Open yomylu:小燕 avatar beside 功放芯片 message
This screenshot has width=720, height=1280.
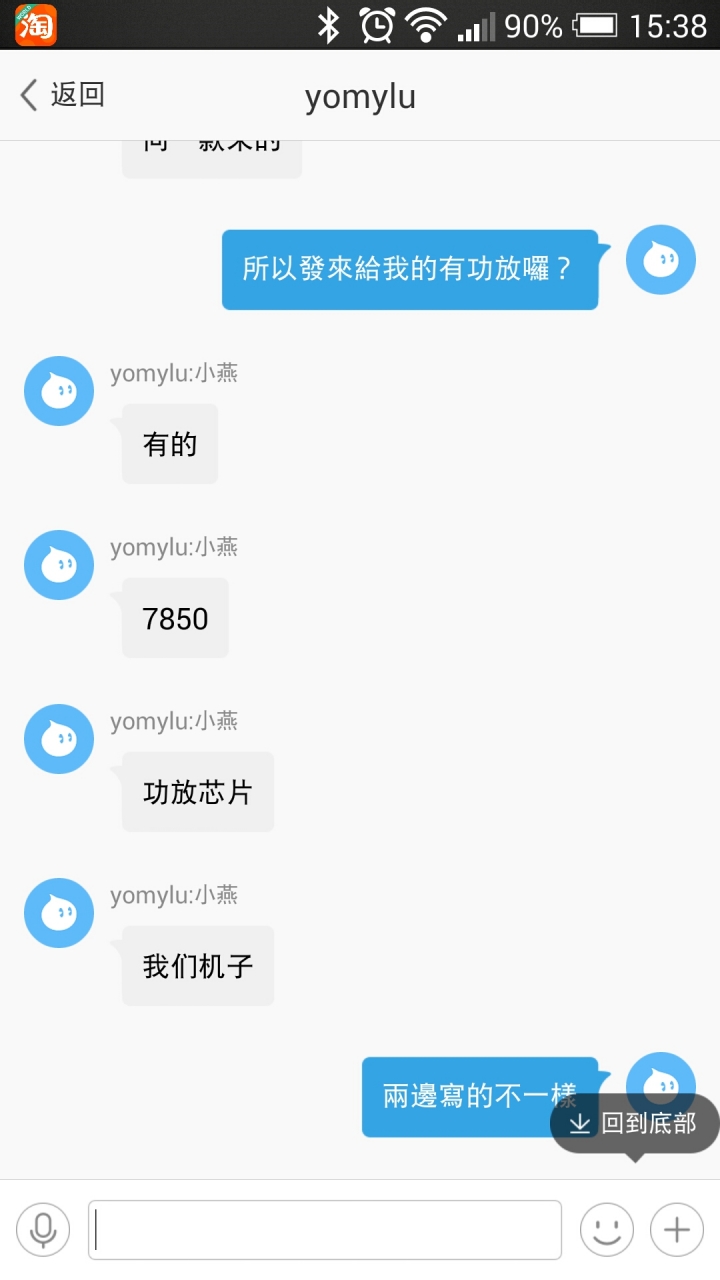(59, 739)
